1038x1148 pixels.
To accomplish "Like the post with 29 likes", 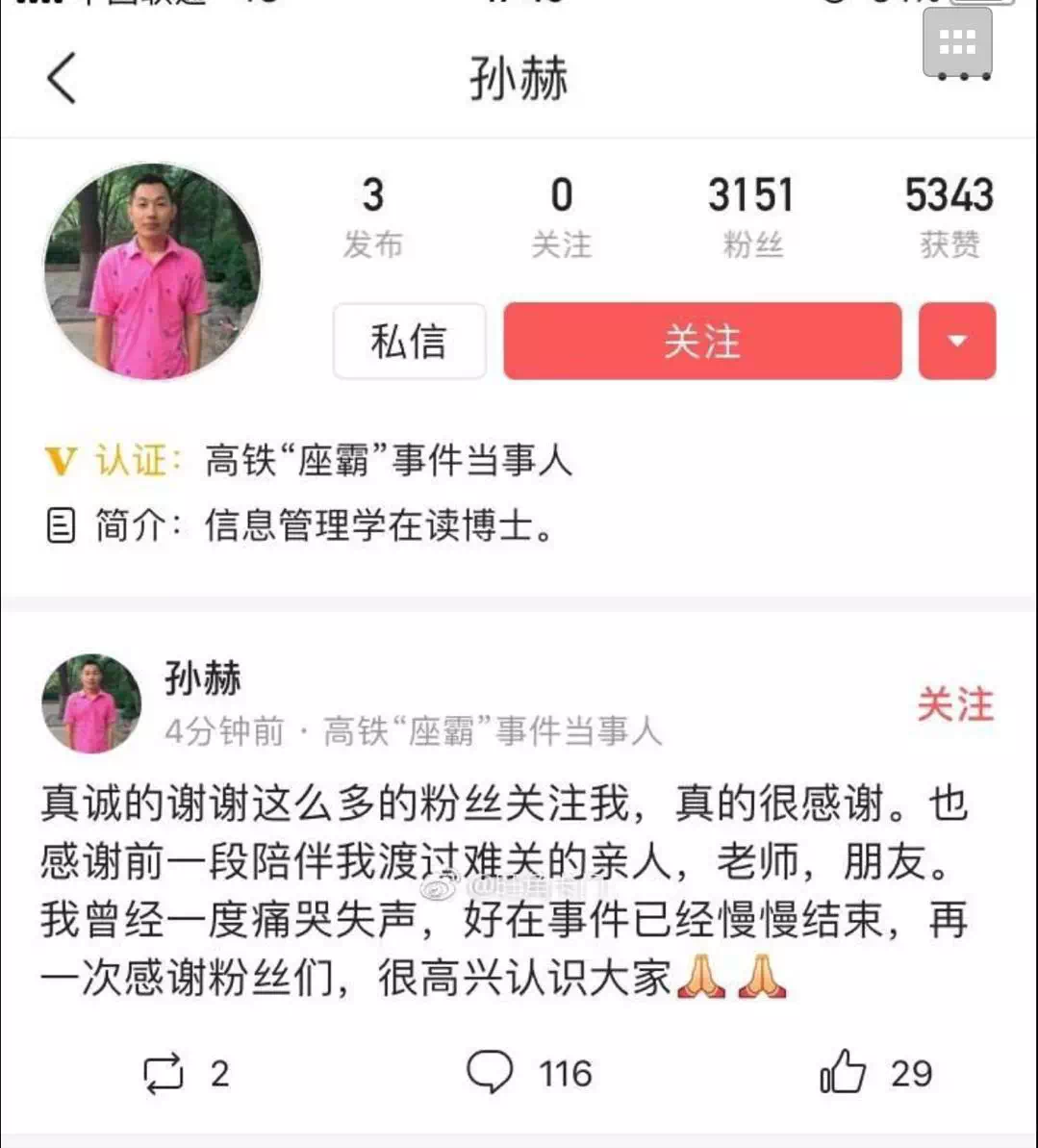I will (x=874, y=1072).
